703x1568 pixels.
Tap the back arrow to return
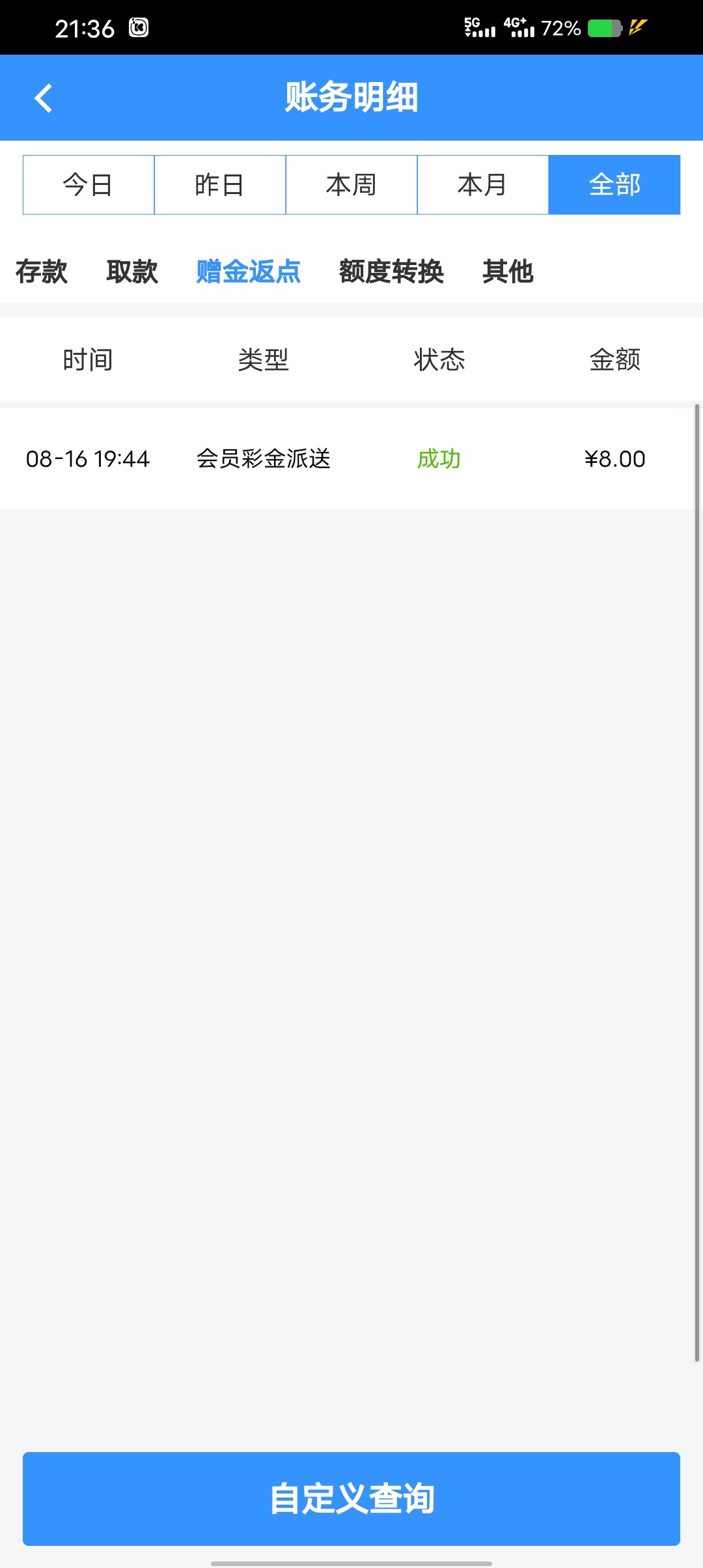43,98
